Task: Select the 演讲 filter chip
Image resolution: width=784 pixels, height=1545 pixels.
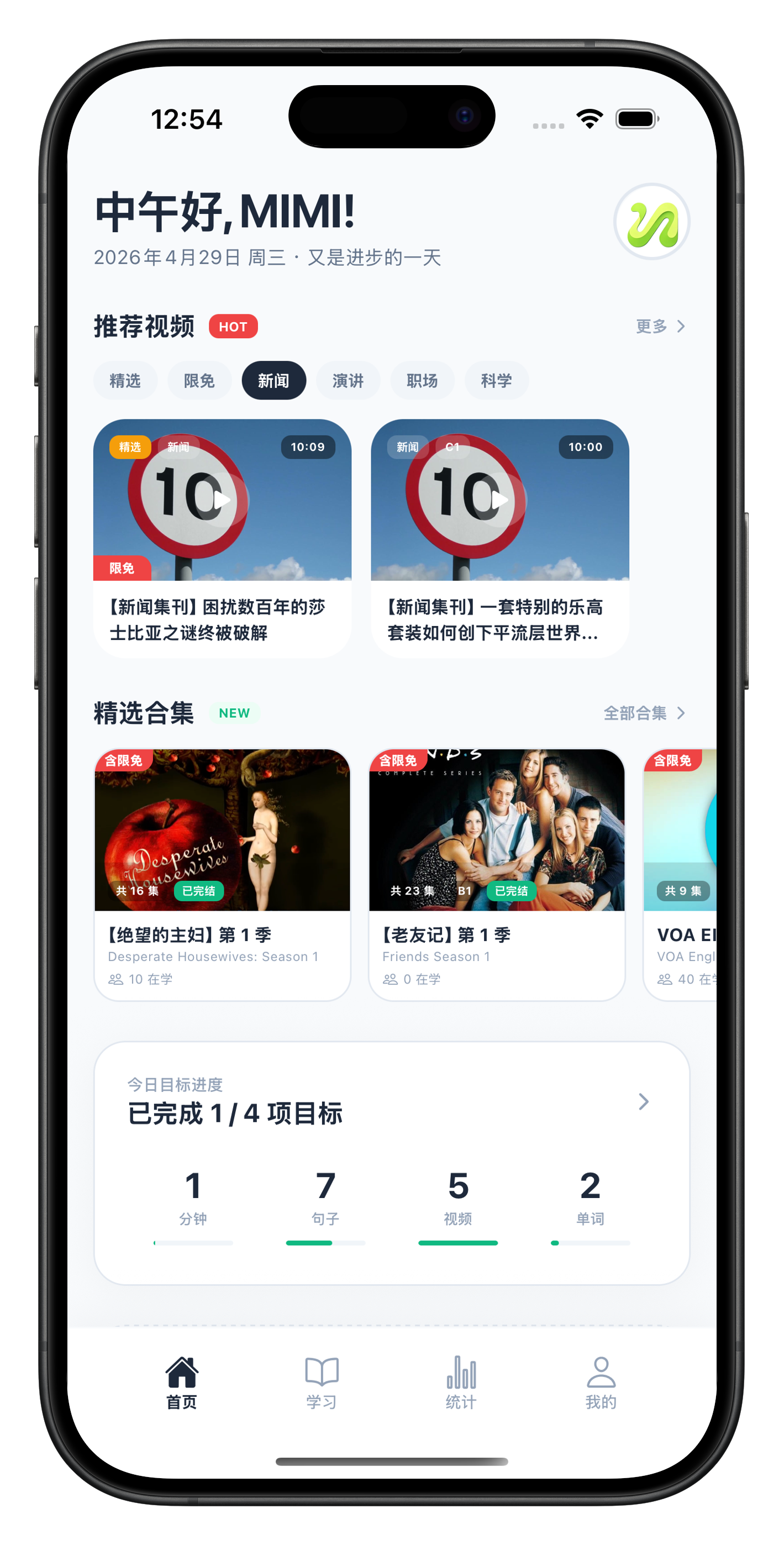Action: click(x=348, y=380)
